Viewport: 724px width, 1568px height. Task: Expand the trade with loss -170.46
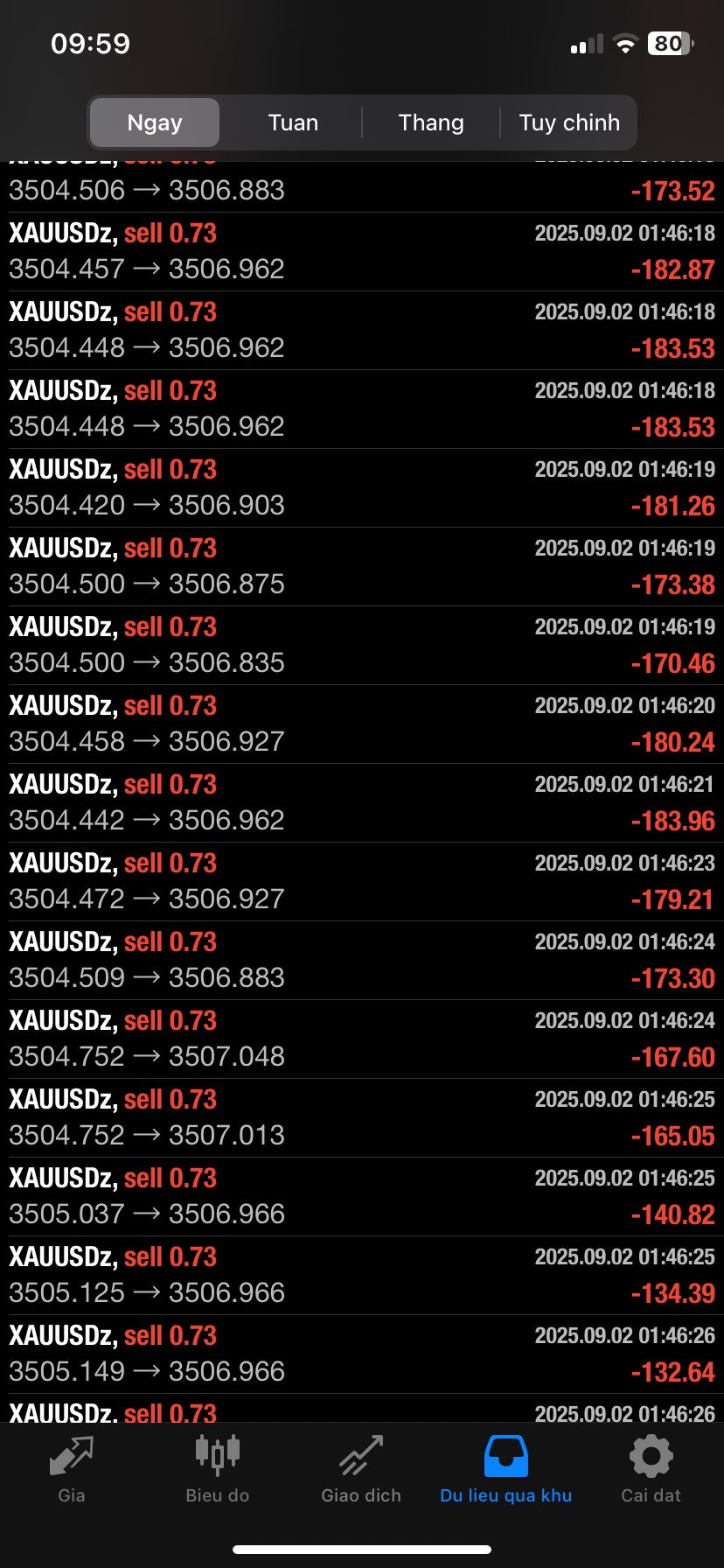362,646
